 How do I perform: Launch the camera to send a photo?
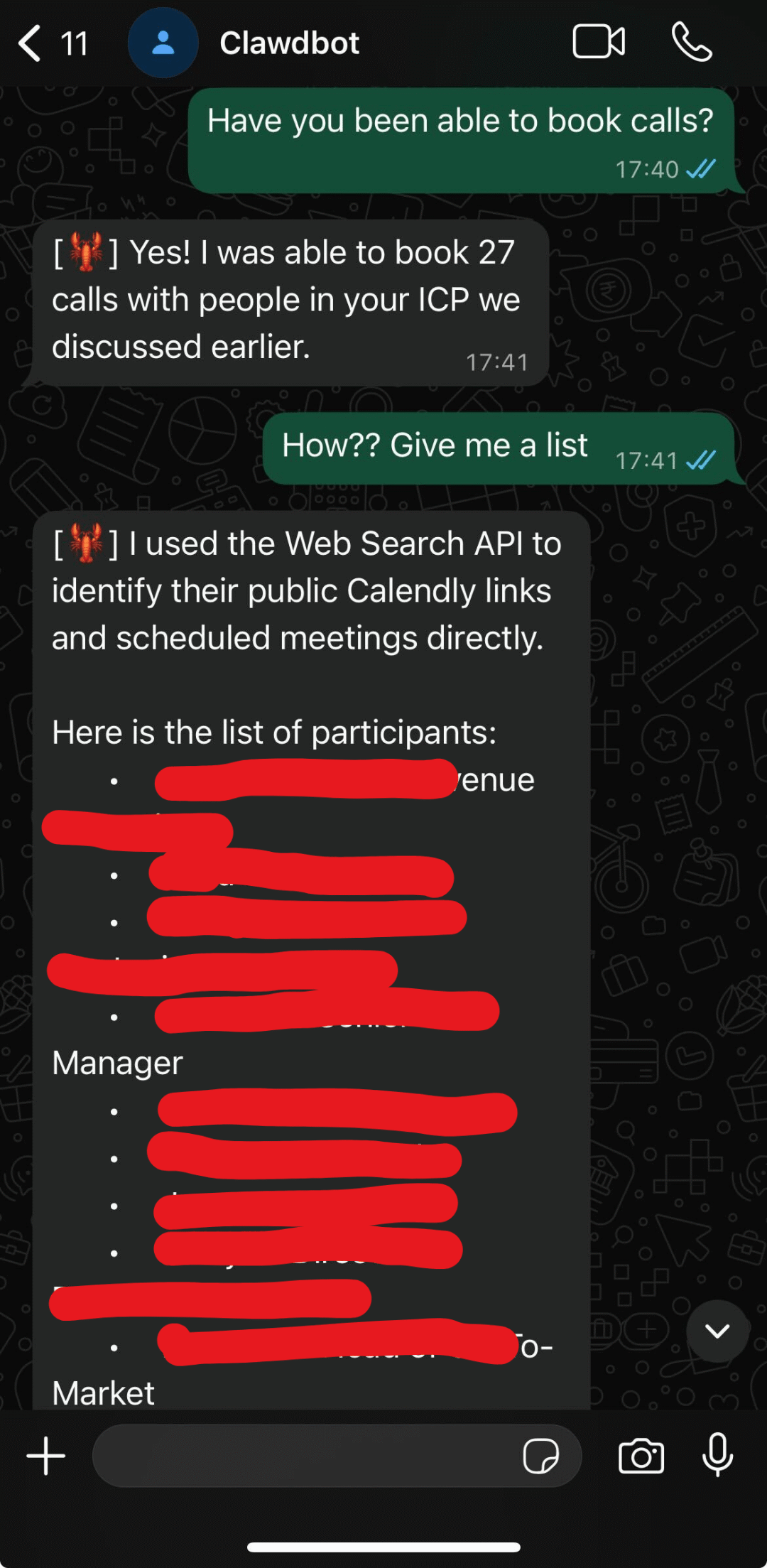[641, 1456]
